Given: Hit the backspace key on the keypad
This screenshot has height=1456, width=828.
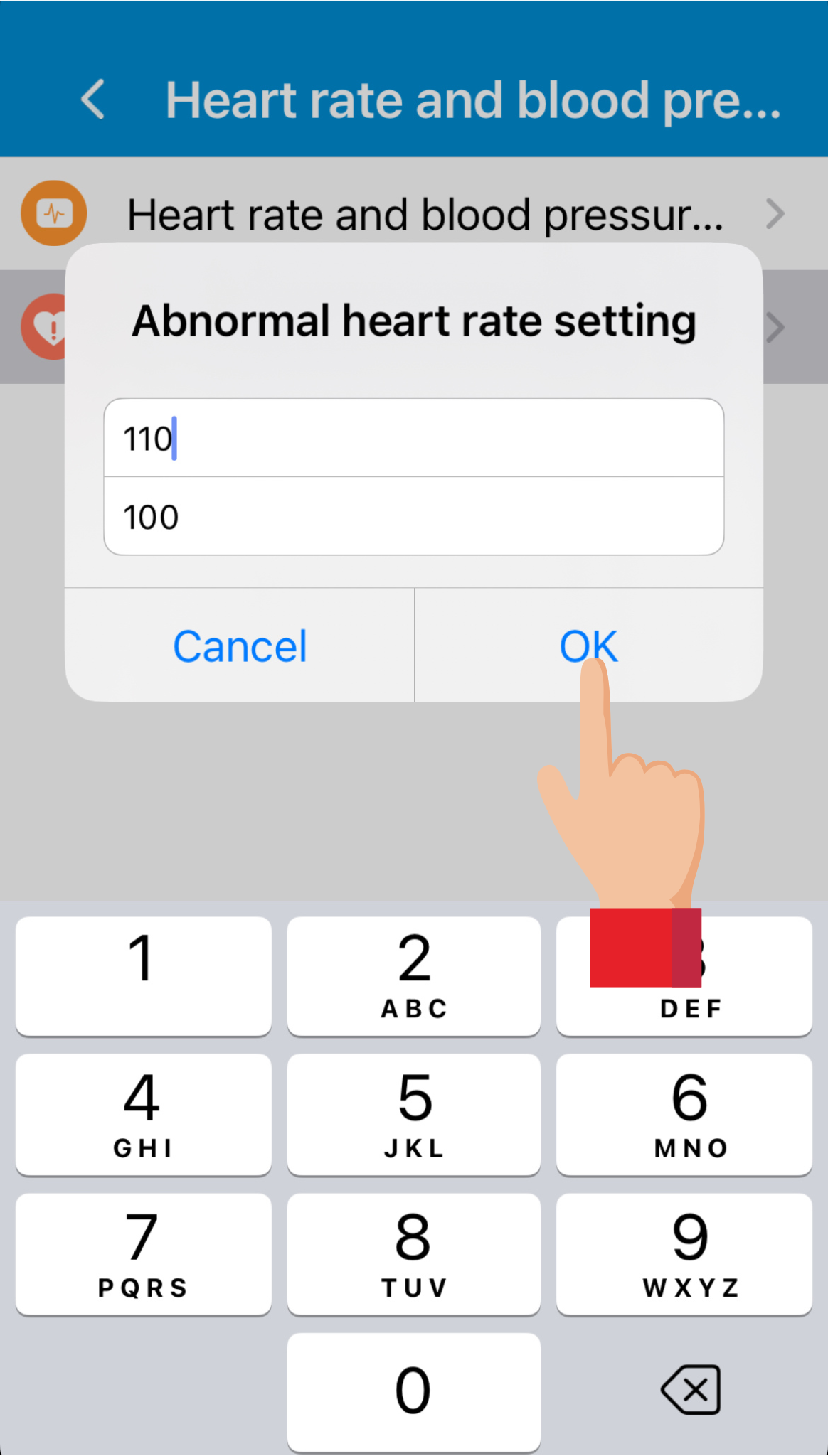Looking at the screenshot, I should click(690, 1389).
